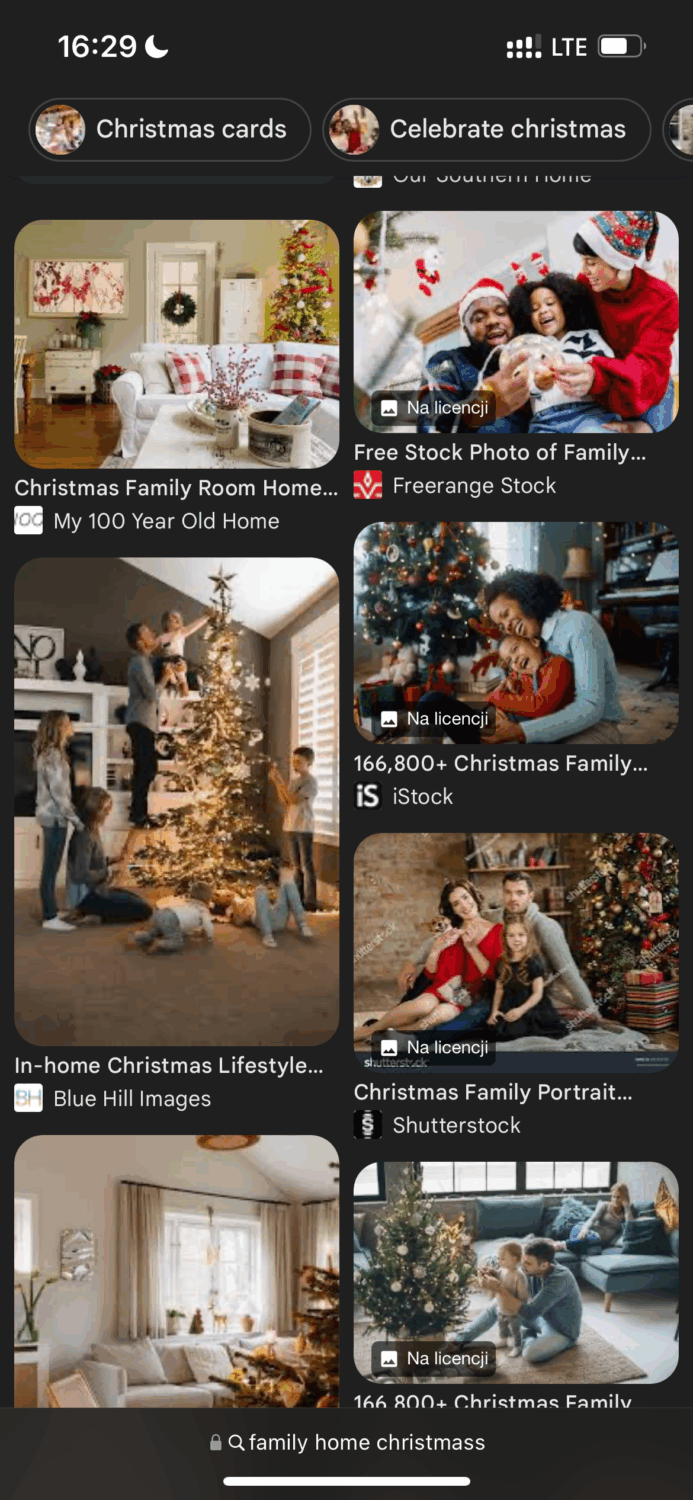This screenshot has height=1500, width=693.
Task: Open the In-home Christmas Lifestyle image
Action: pyautogui.click(x=176, y=800)
